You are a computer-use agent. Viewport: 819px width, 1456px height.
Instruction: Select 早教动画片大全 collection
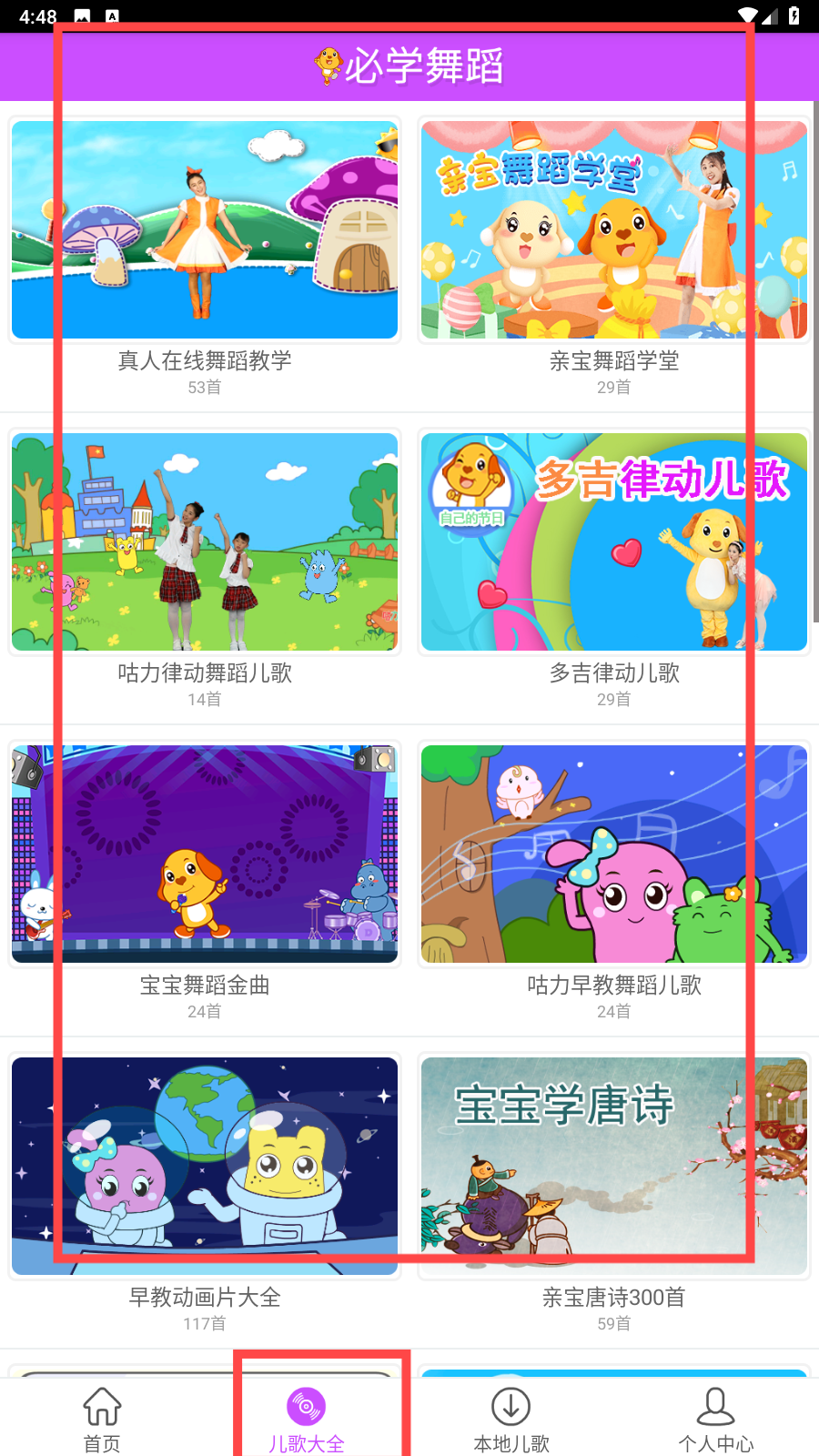(205, 1167)
